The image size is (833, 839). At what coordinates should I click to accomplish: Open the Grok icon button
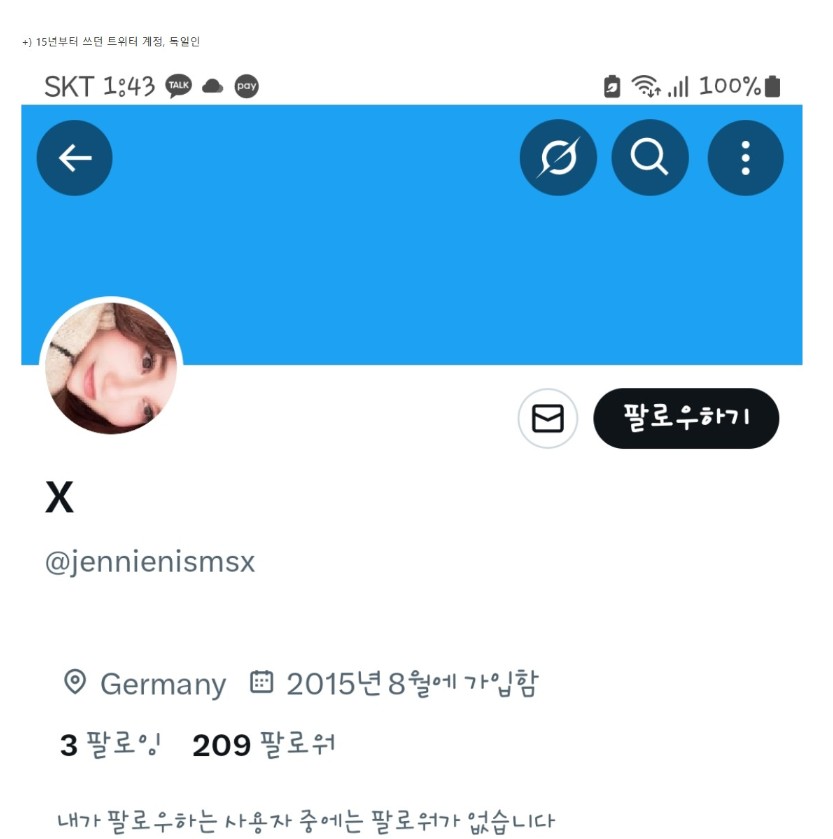558,158
